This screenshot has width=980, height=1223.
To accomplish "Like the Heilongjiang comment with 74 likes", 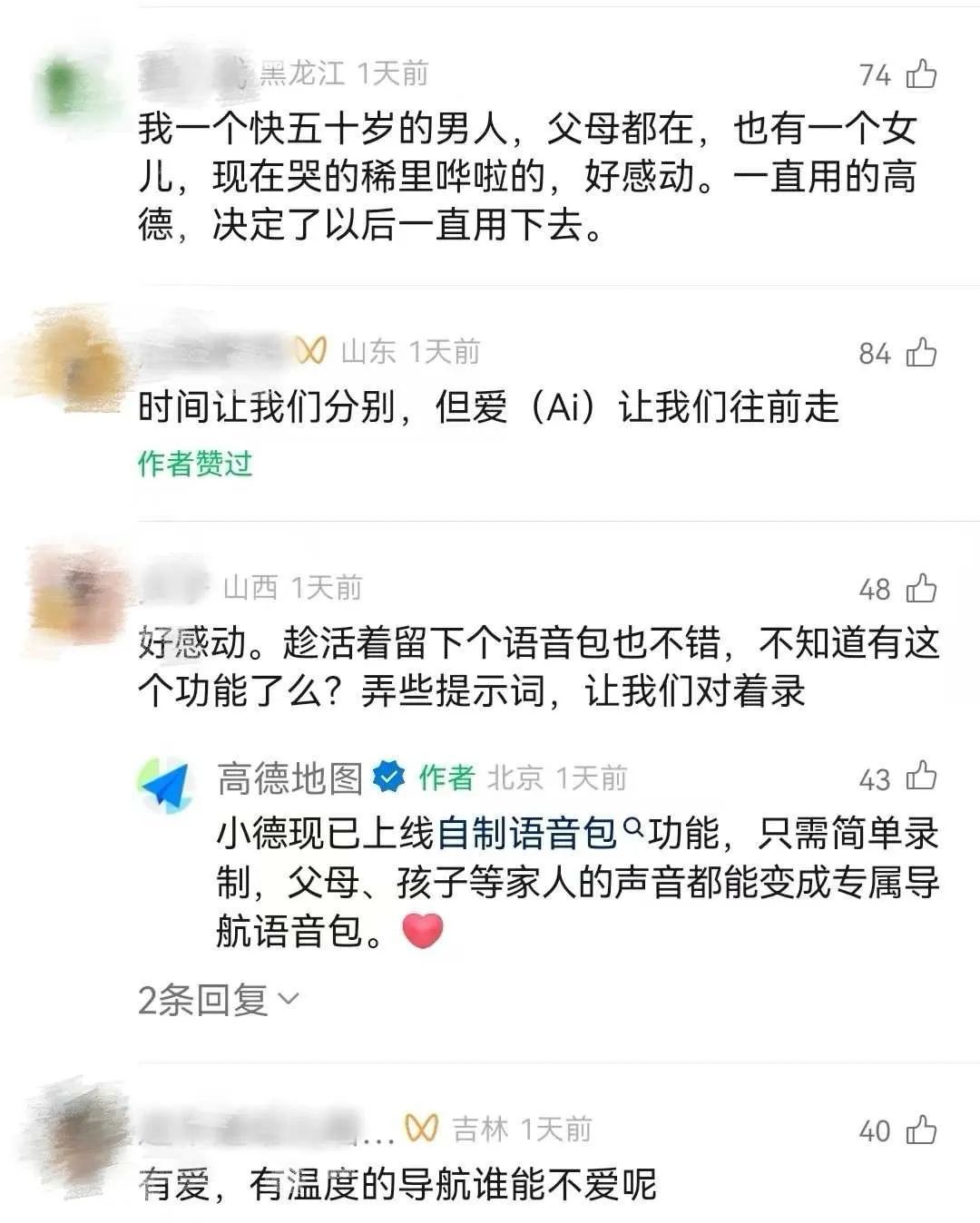I will coord(921,73).
